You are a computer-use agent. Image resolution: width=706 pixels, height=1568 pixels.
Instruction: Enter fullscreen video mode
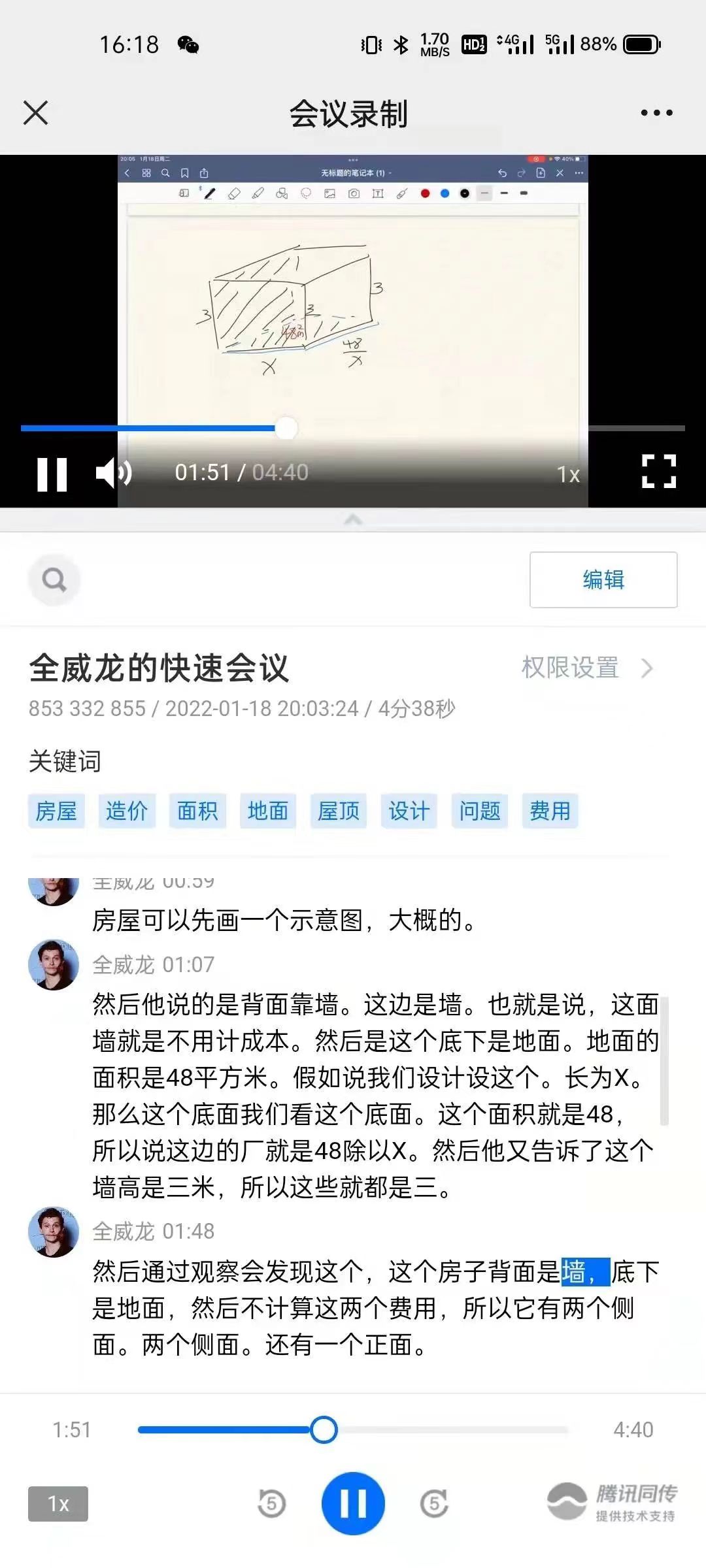pyautogui.click(x=658, y=472)
